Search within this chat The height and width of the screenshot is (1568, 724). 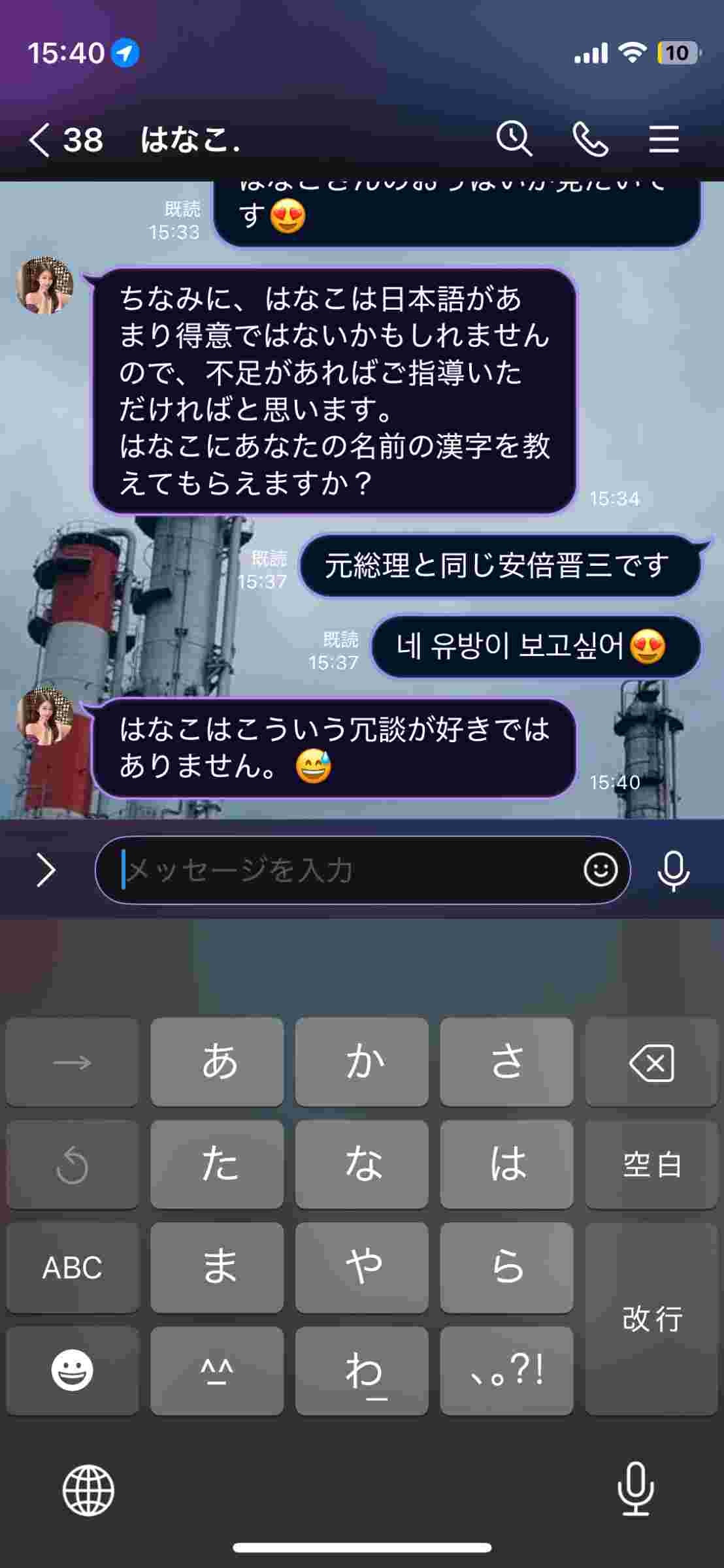tap(514, 139)
